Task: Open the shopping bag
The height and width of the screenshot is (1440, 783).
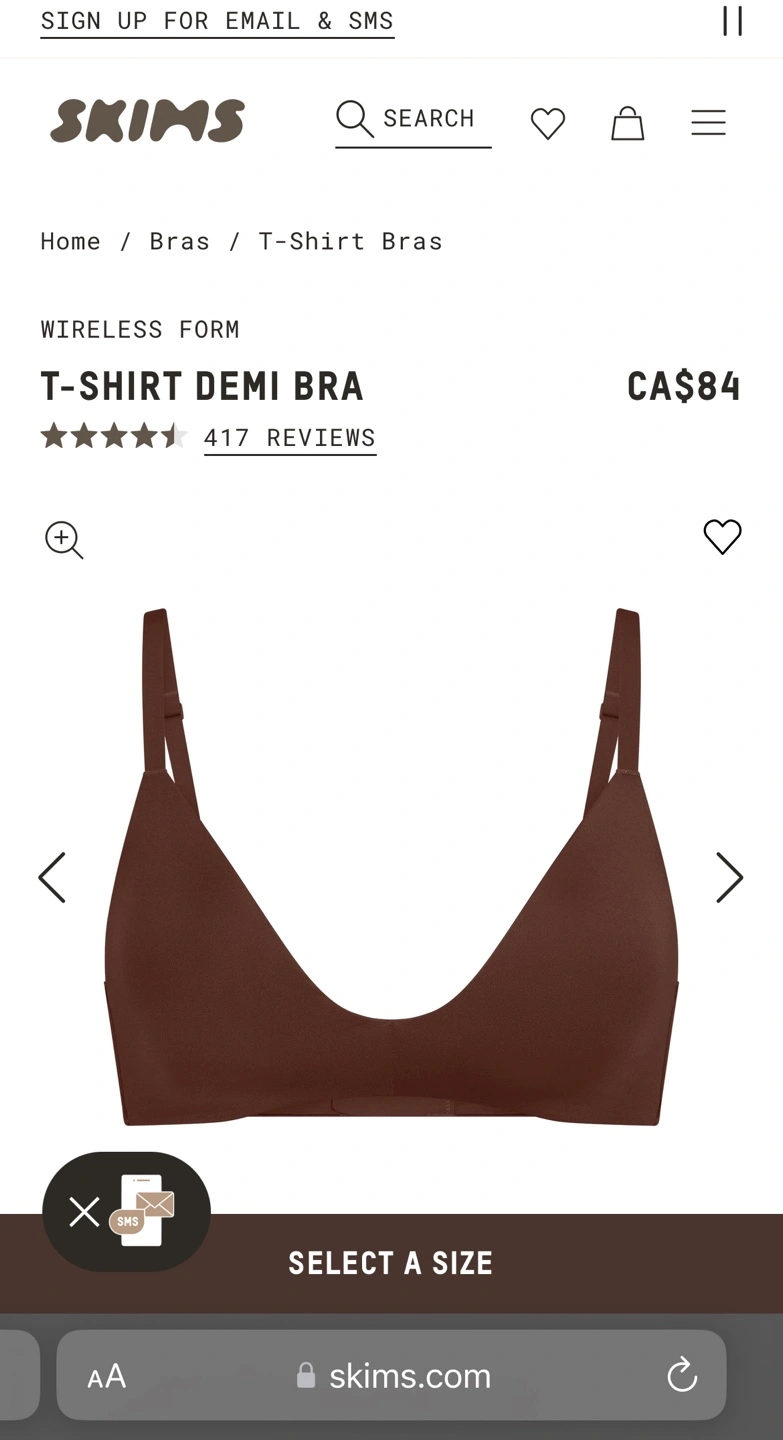Action: point(628,123)
